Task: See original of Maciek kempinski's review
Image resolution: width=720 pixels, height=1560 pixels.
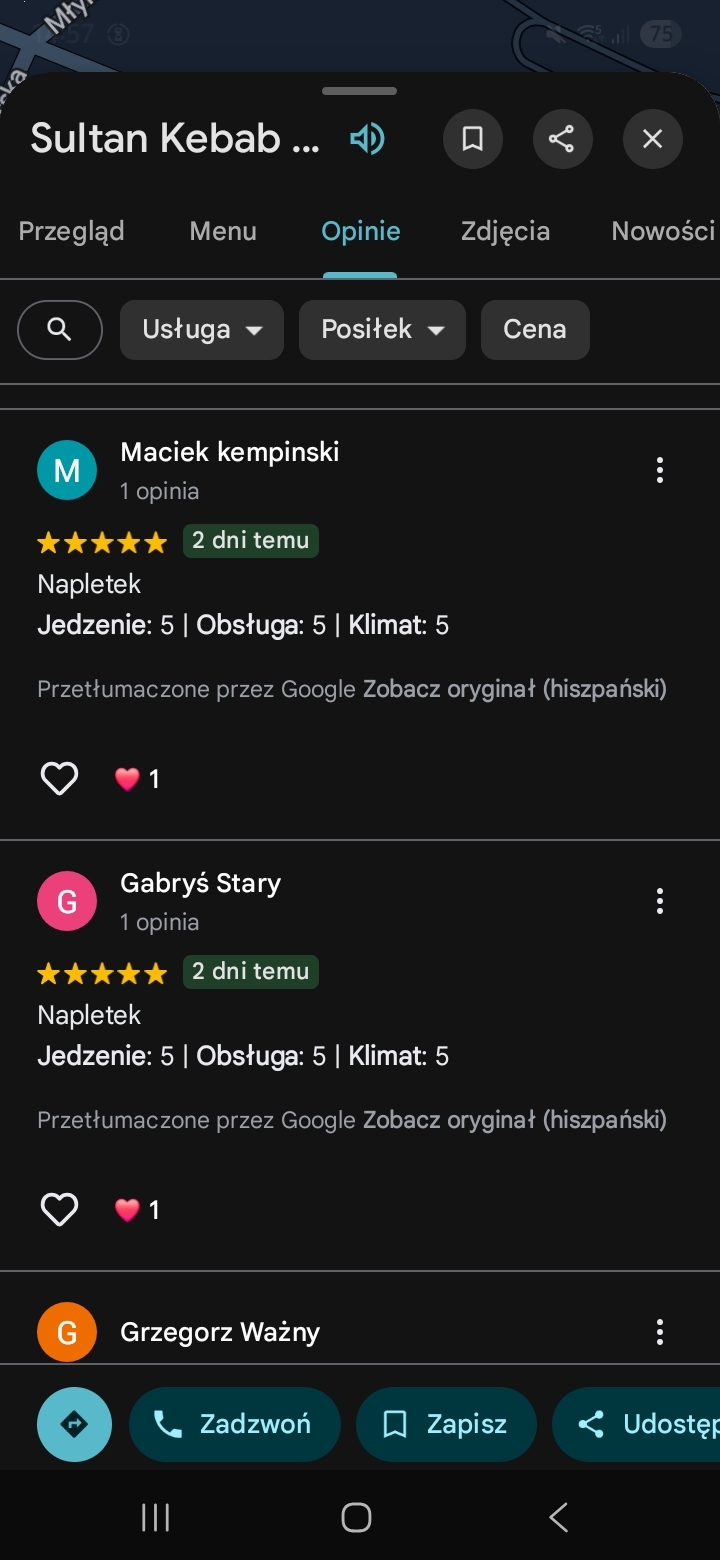Action: (x=514, y=689)
